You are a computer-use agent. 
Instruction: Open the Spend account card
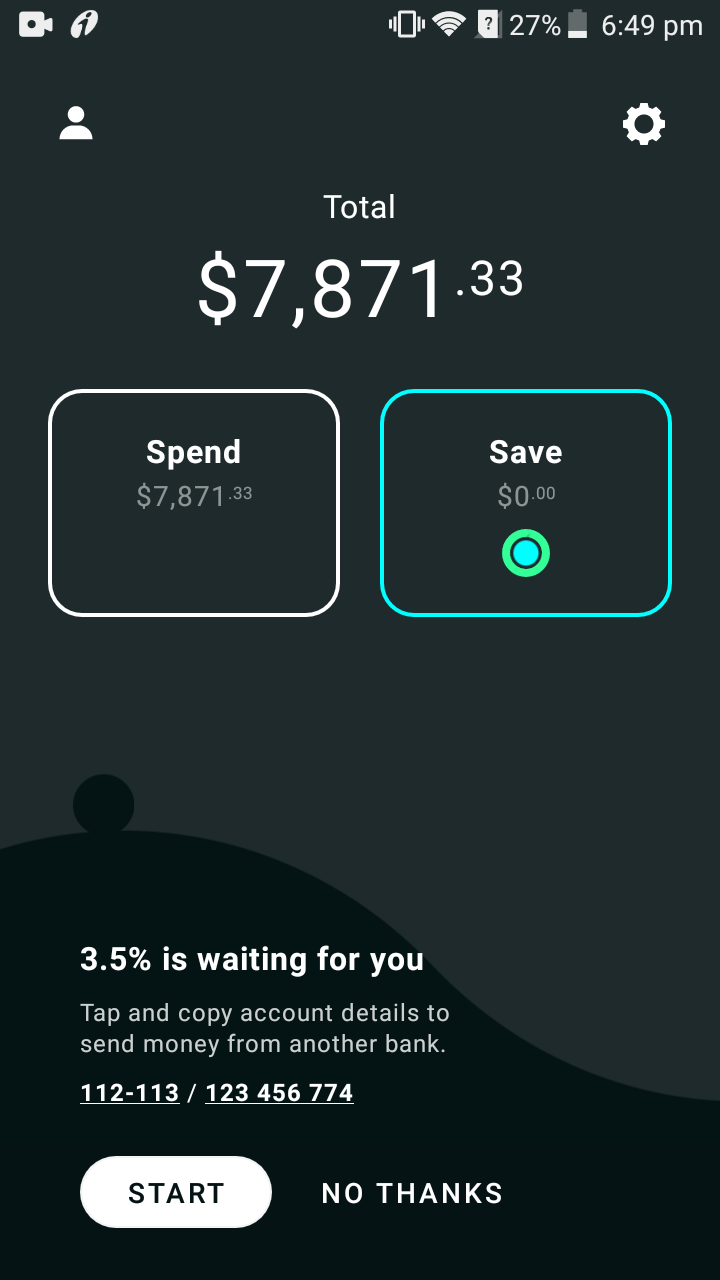[194, 502]
